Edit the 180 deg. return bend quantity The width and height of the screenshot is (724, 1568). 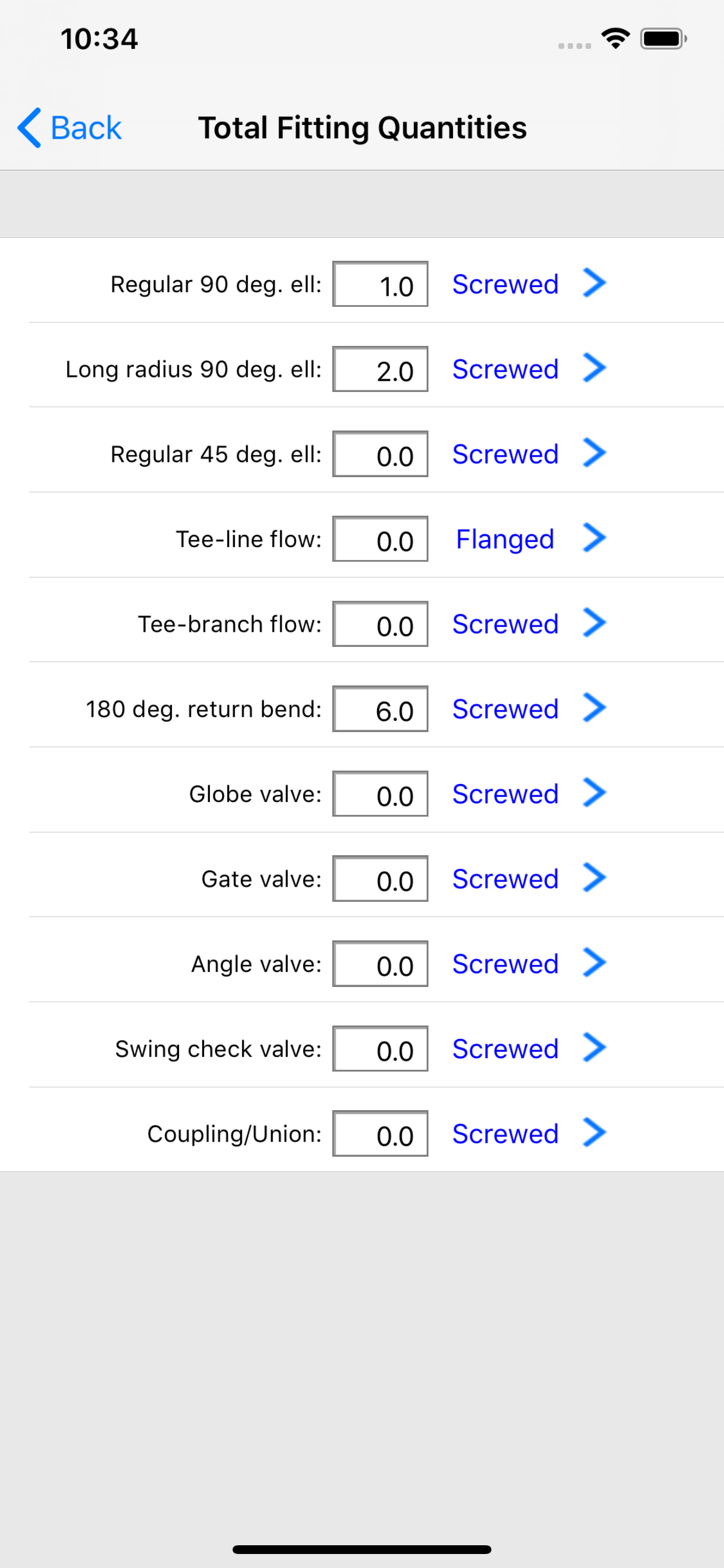[x=380, y=709]
